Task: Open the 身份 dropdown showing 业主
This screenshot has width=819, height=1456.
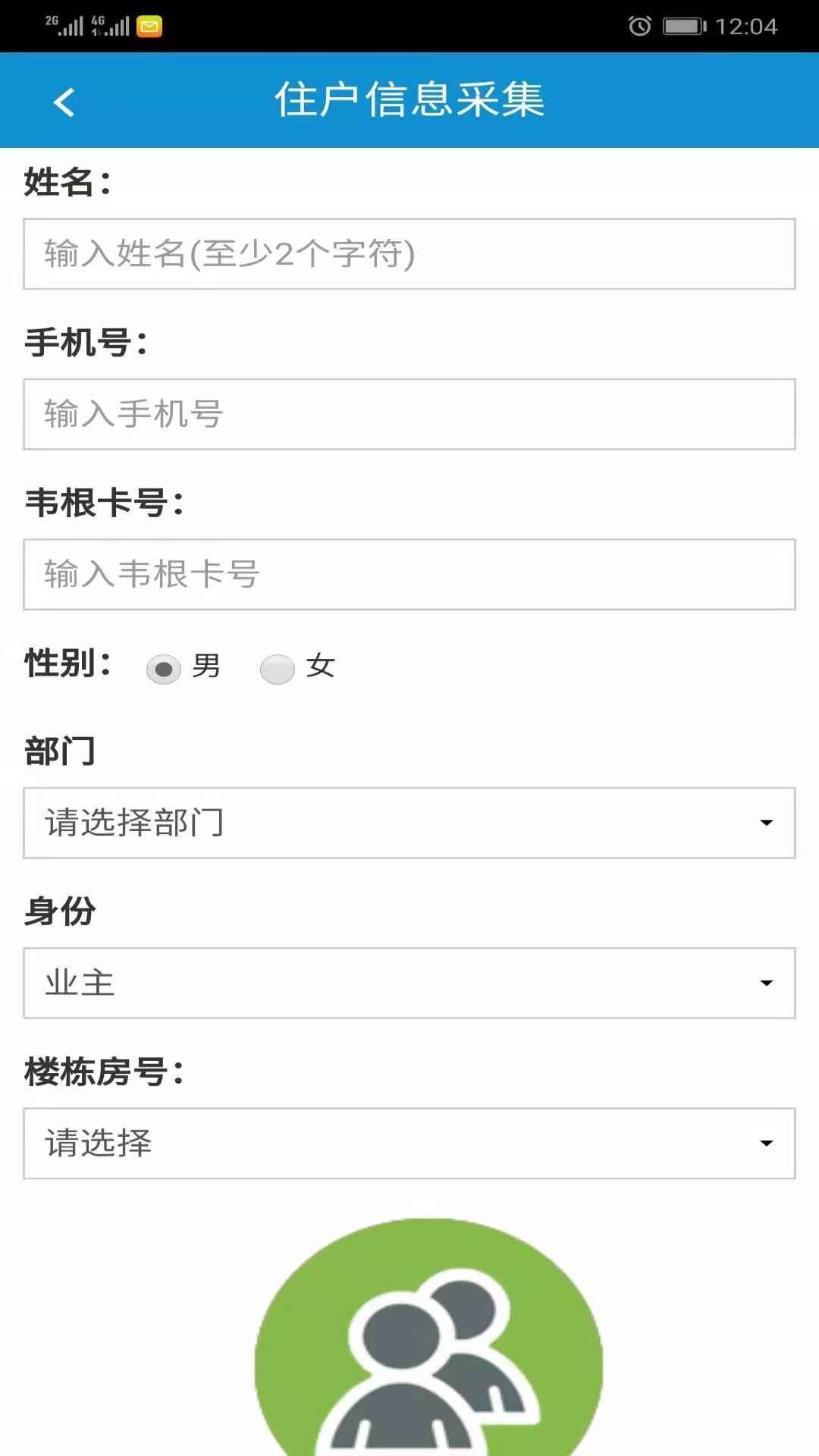Action: (409, 983)
